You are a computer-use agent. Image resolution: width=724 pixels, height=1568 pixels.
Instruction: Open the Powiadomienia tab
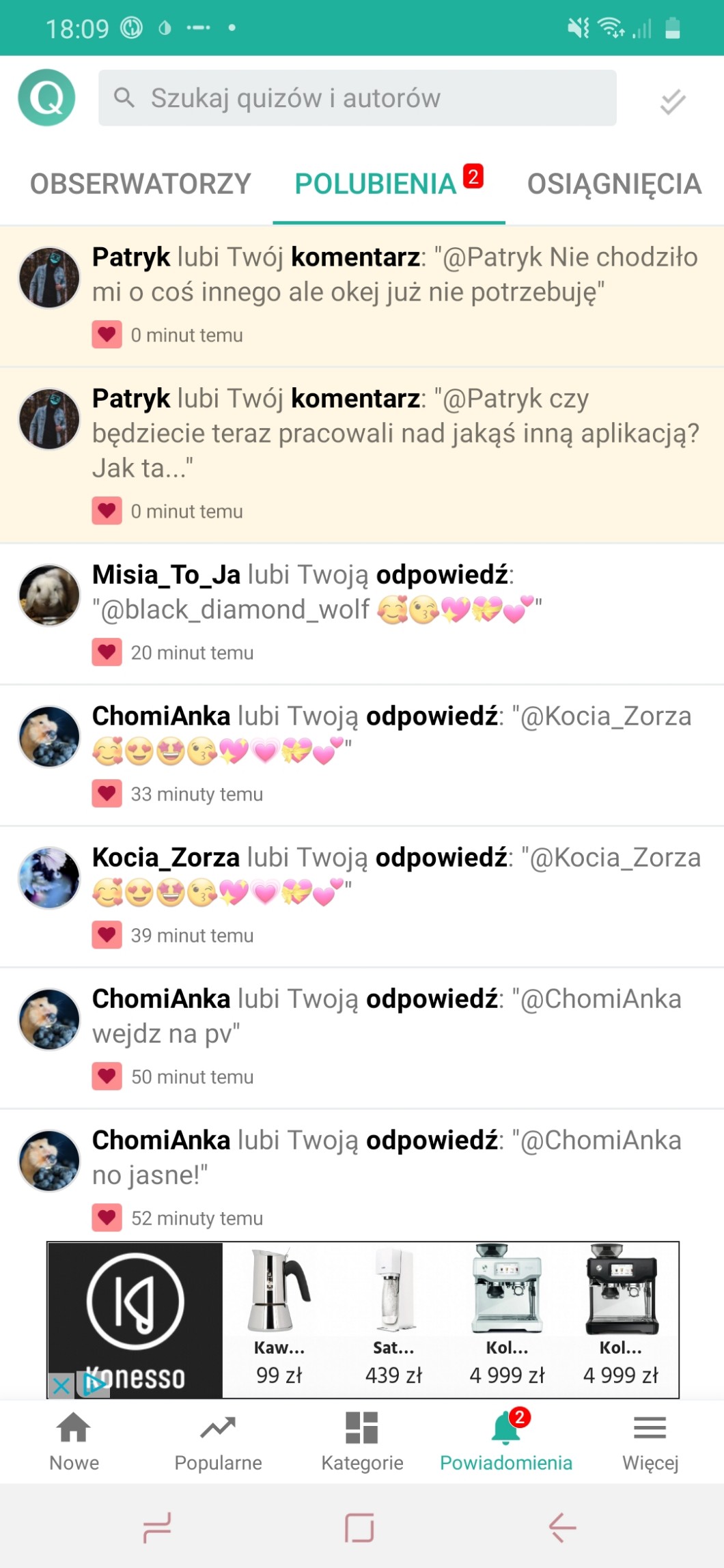tap(506, 1441)
